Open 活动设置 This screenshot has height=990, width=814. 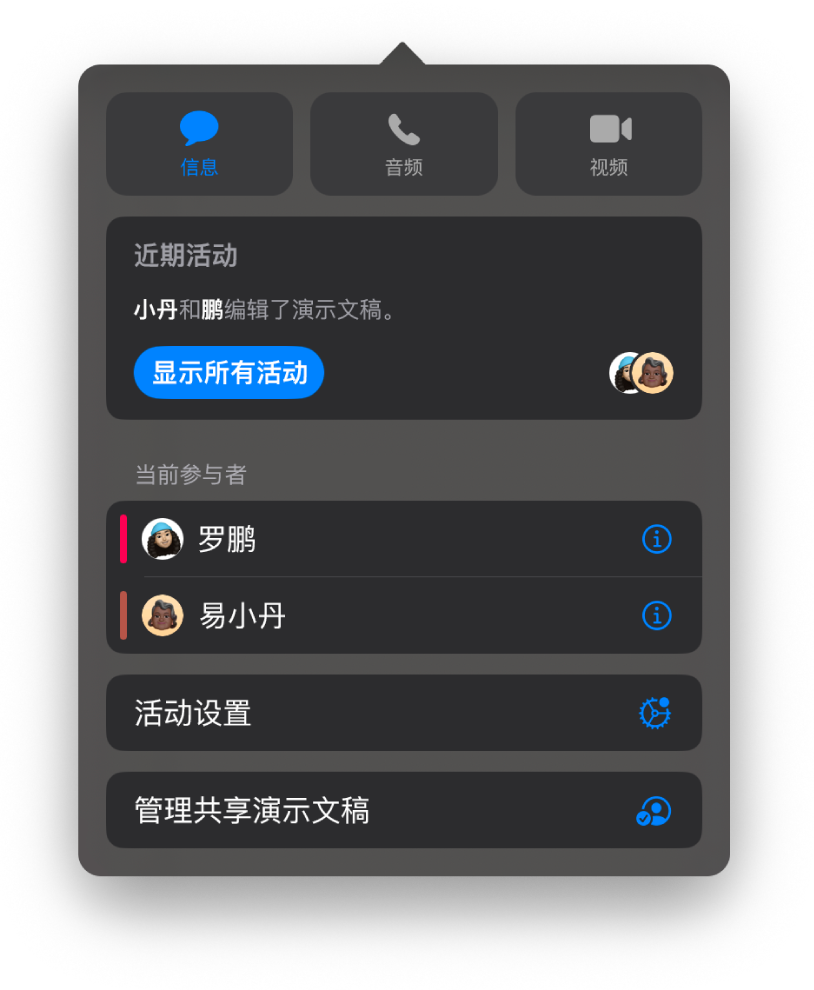click(403, 713)
